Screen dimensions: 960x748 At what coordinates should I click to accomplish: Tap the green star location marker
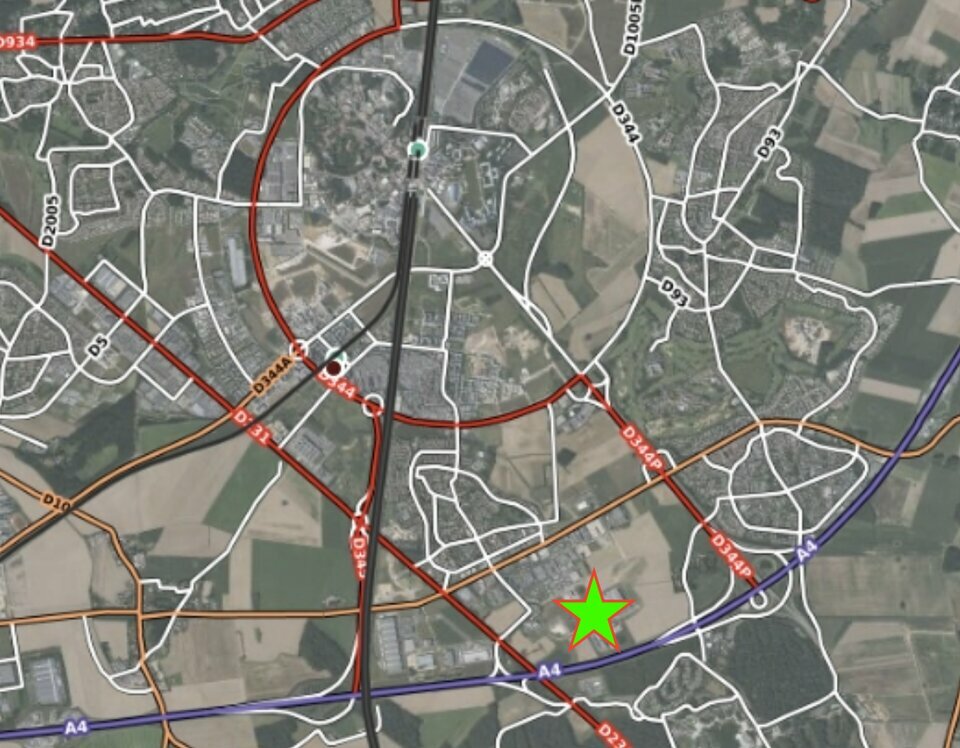[x=593, y=611]
